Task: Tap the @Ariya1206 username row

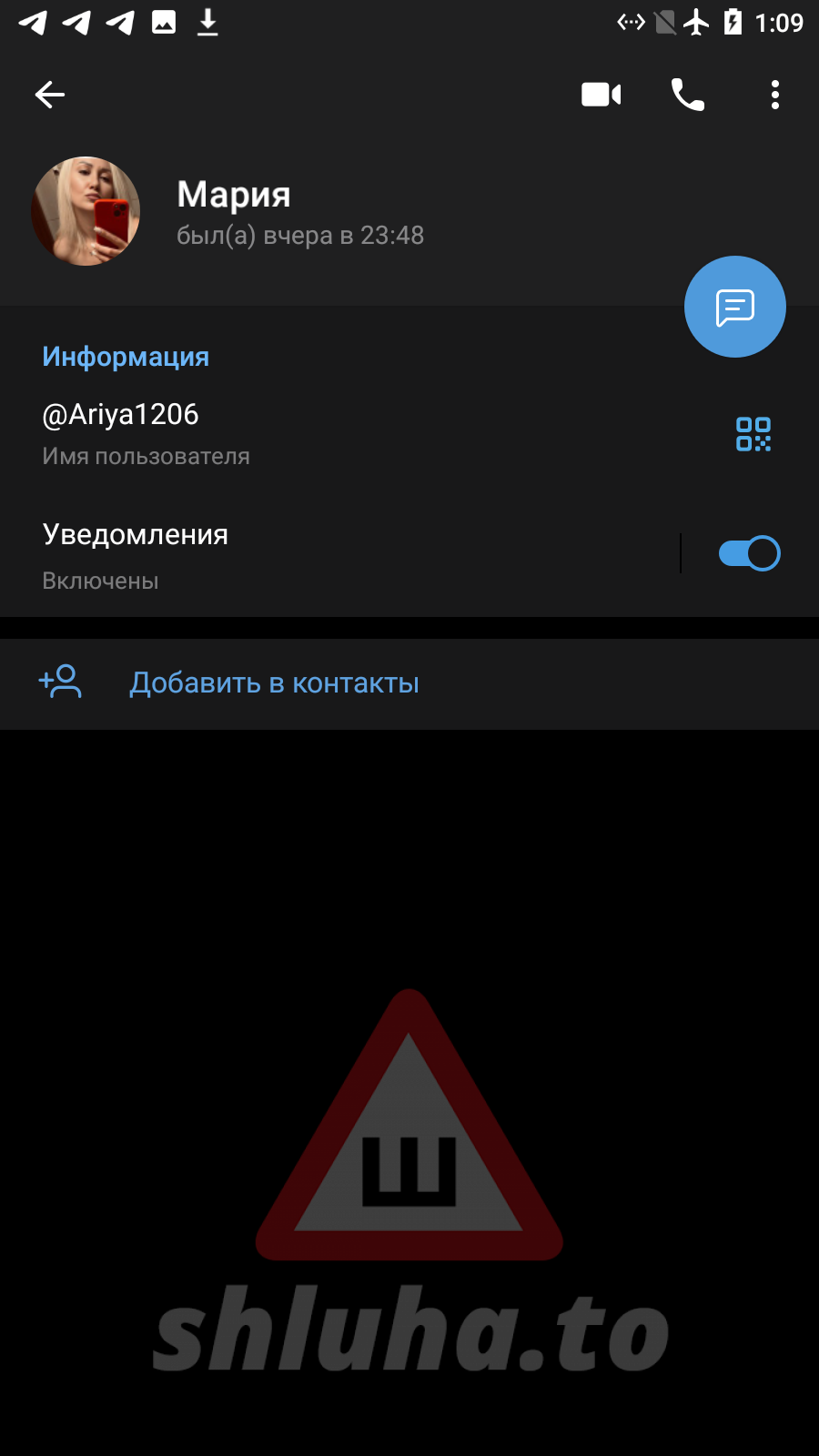Action: [x=273, y=433]
